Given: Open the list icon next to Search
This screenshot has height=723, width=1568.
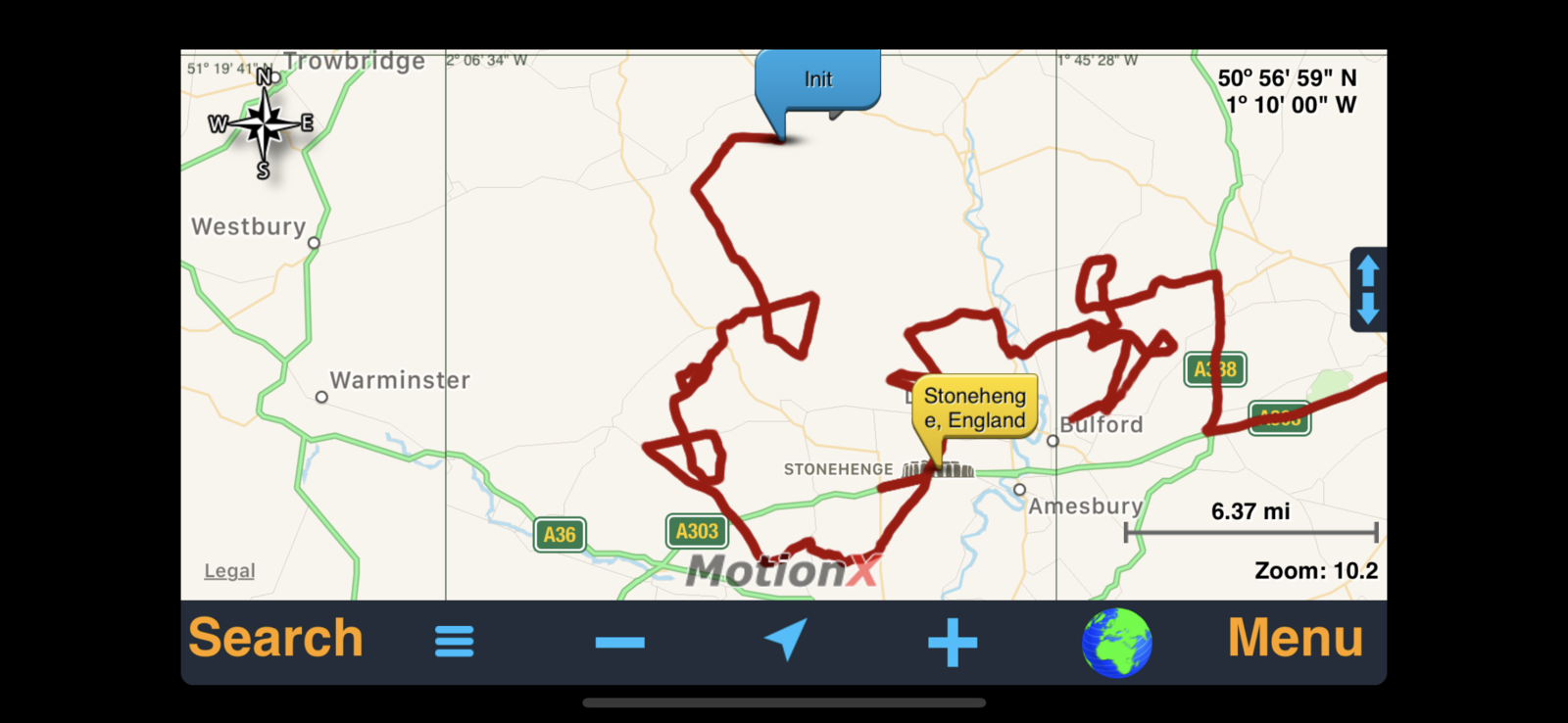Looking at the screenshot, I should pyautogui.click(x=454, y=642).
